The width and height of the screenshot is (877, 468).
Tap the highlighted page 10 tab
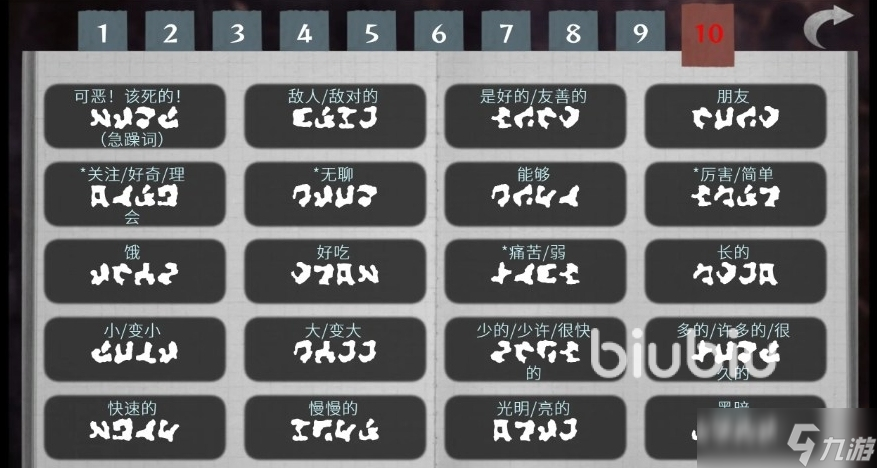(708, 33)
